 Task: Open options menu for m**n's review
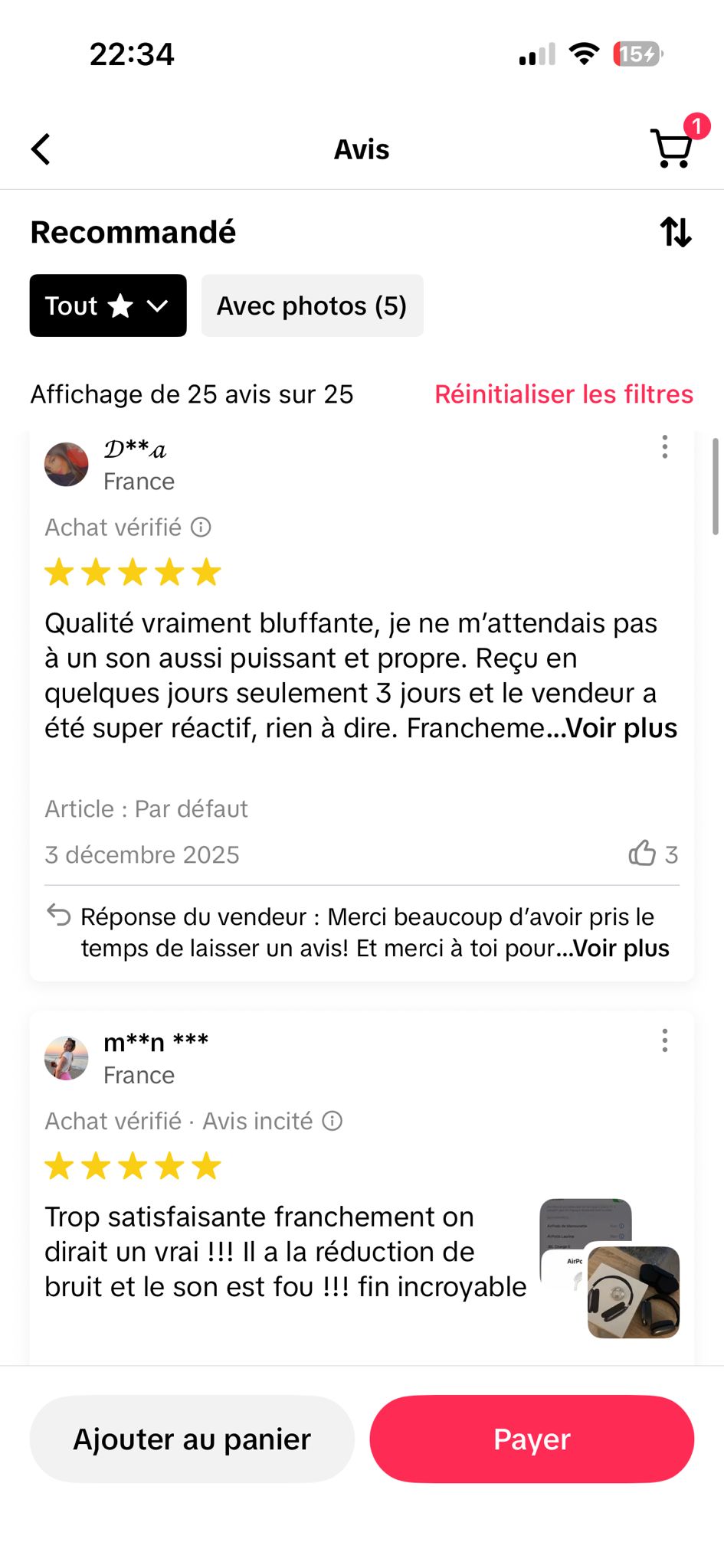(x=664, y=1040)
